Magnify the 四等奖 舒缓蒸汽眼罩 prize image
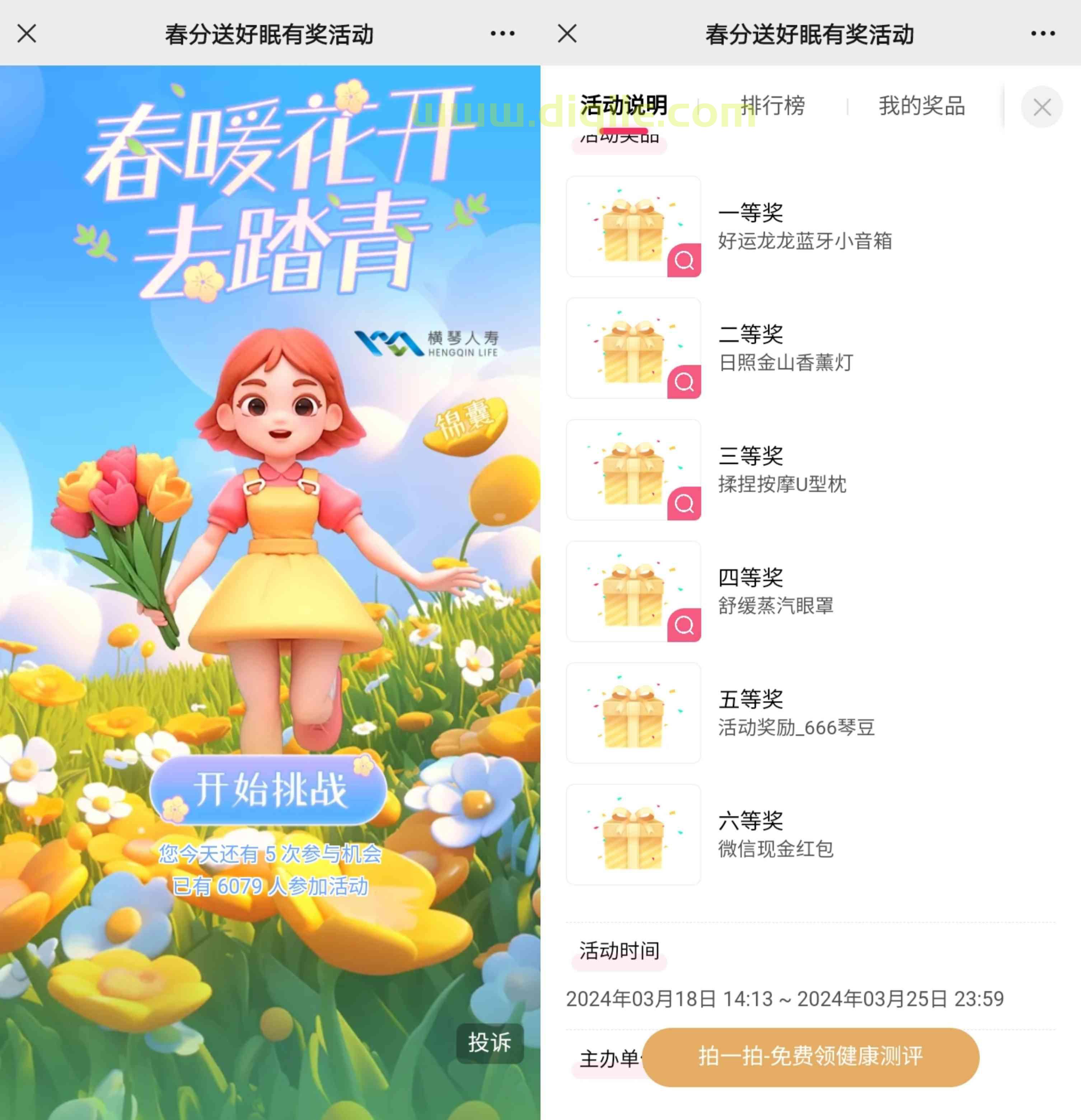This screenshot has width=1081, height=1120. tap(684, 625)
